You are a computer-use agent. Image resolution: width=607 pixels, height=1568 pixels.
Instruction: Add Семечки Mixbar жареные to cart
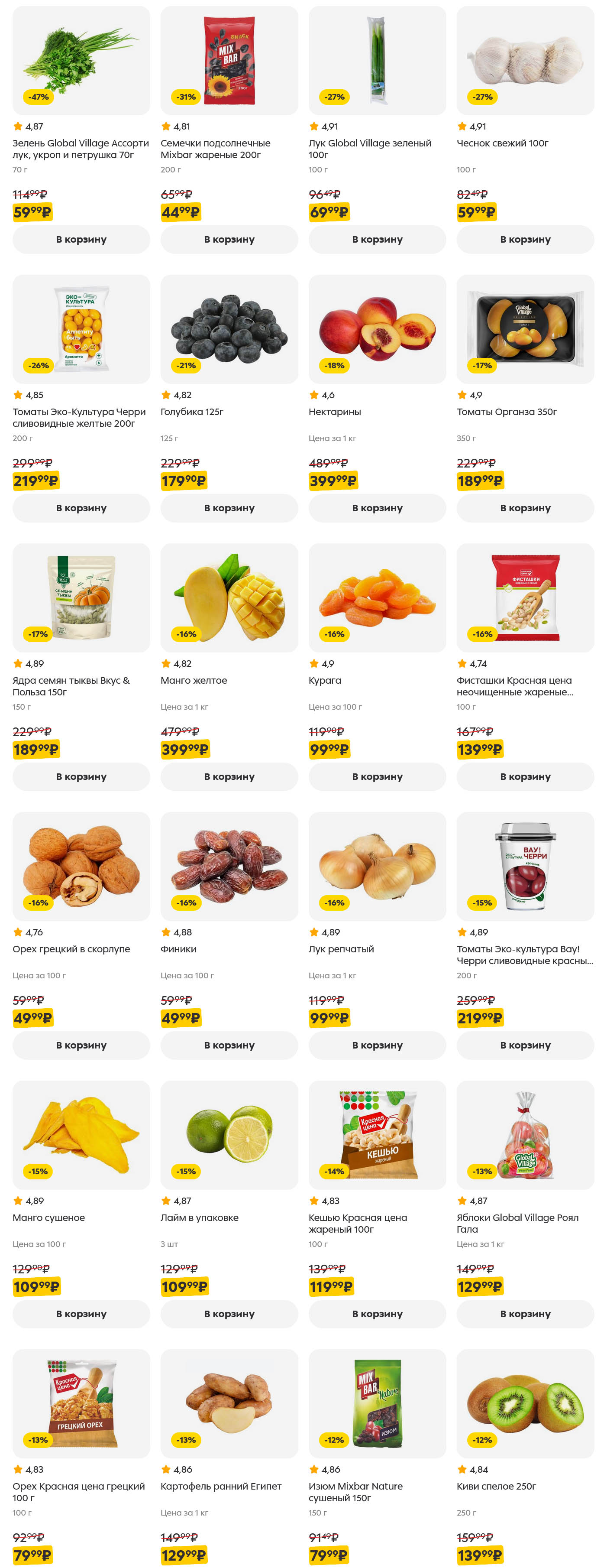(x=229, y=239)
